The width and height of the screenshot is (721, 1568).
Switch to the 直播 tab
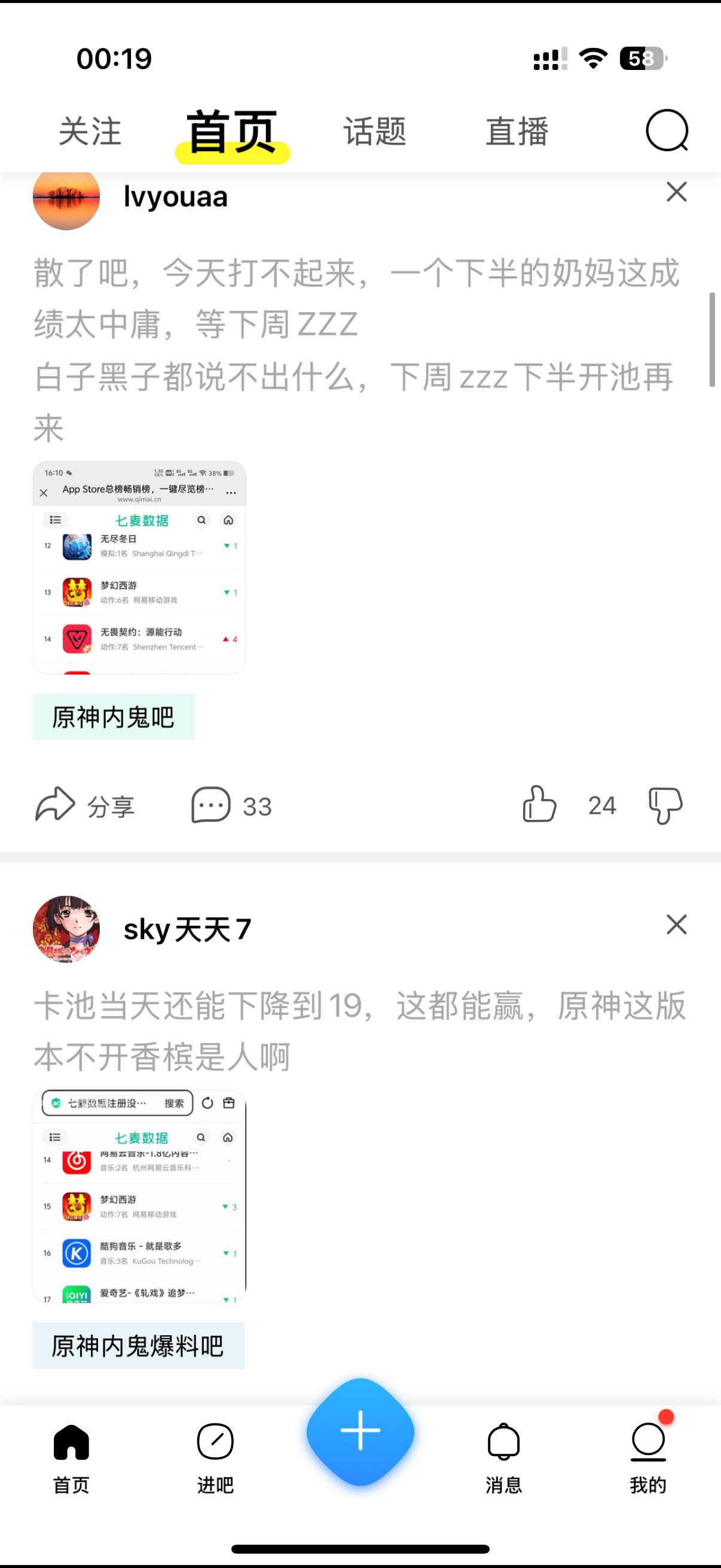point(517,132)
